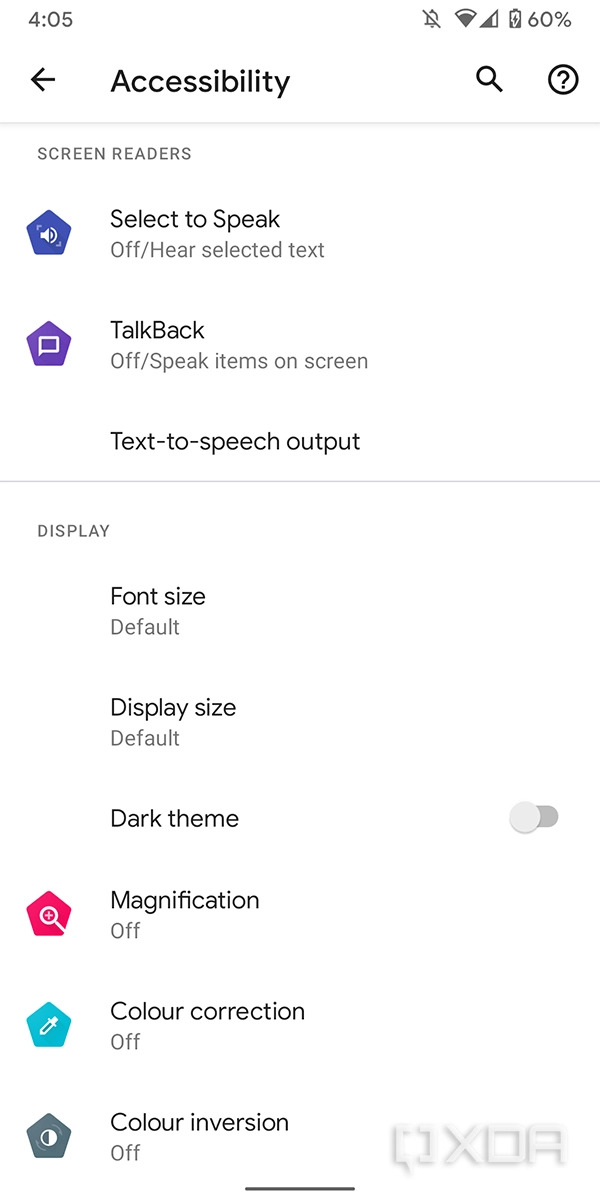Open Font size setting
The height and width of the screenshot is (1200, 600).
click(x=300, y=611)
